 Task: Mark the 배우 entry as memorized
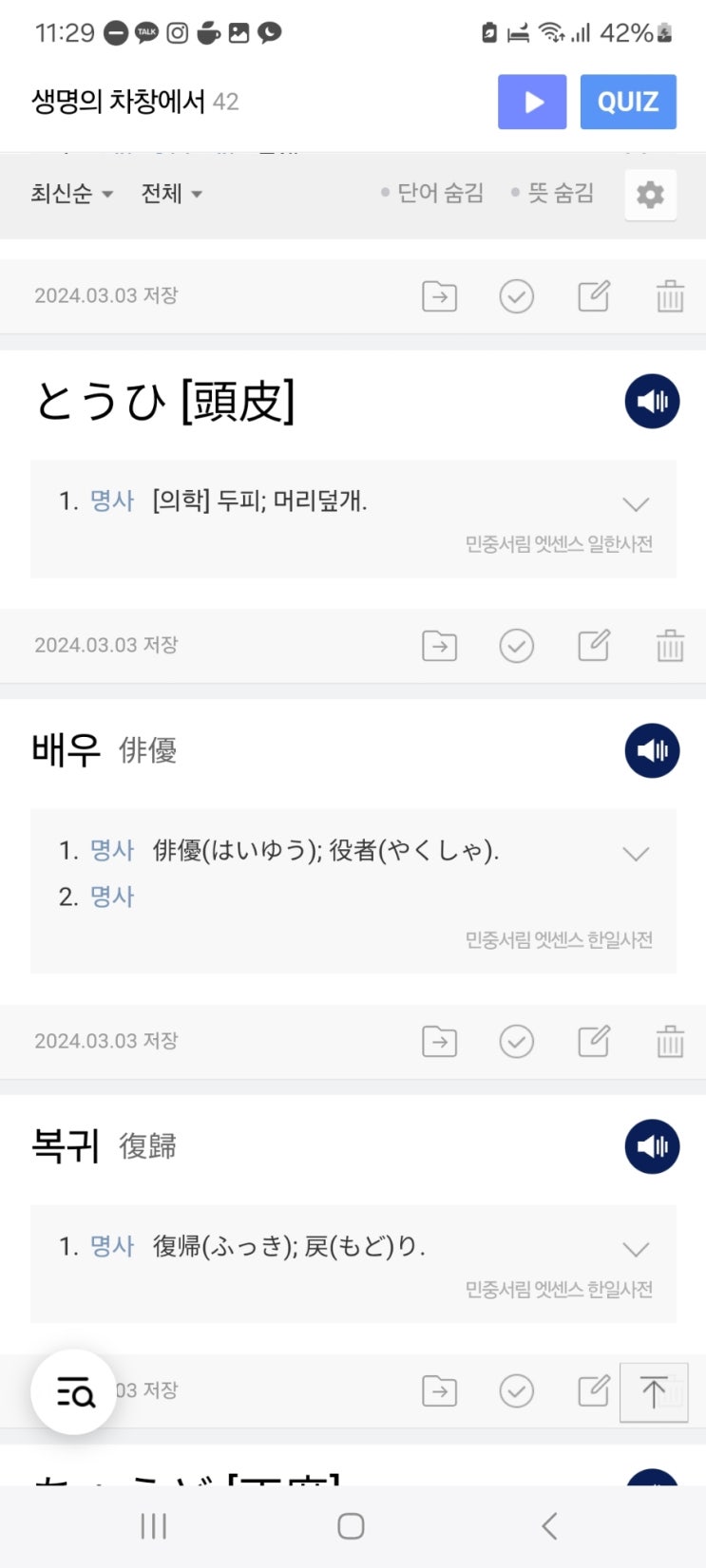pos(517,646)
